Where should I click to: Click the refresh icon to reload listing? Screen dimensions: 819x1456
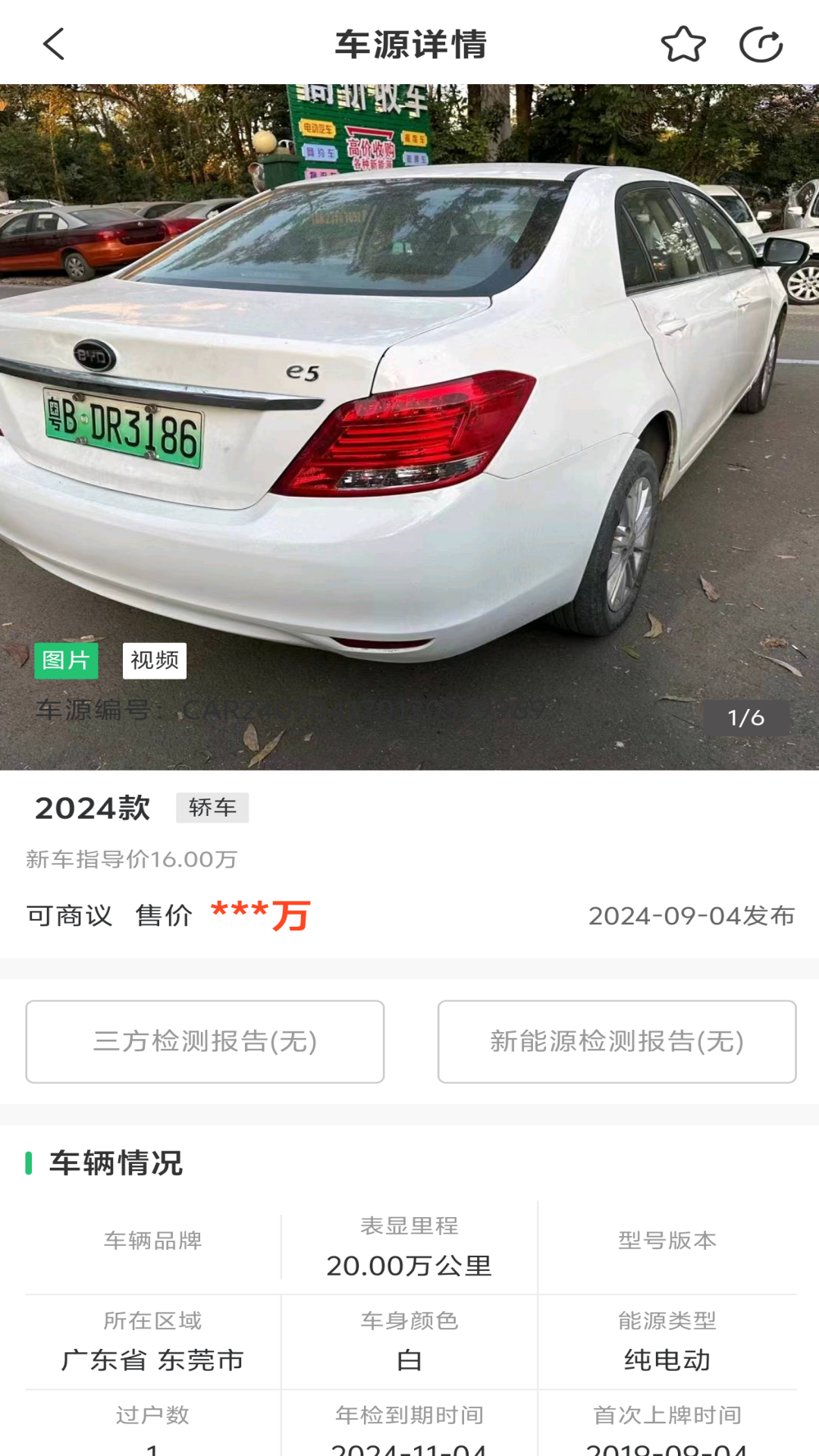[761, 44]
